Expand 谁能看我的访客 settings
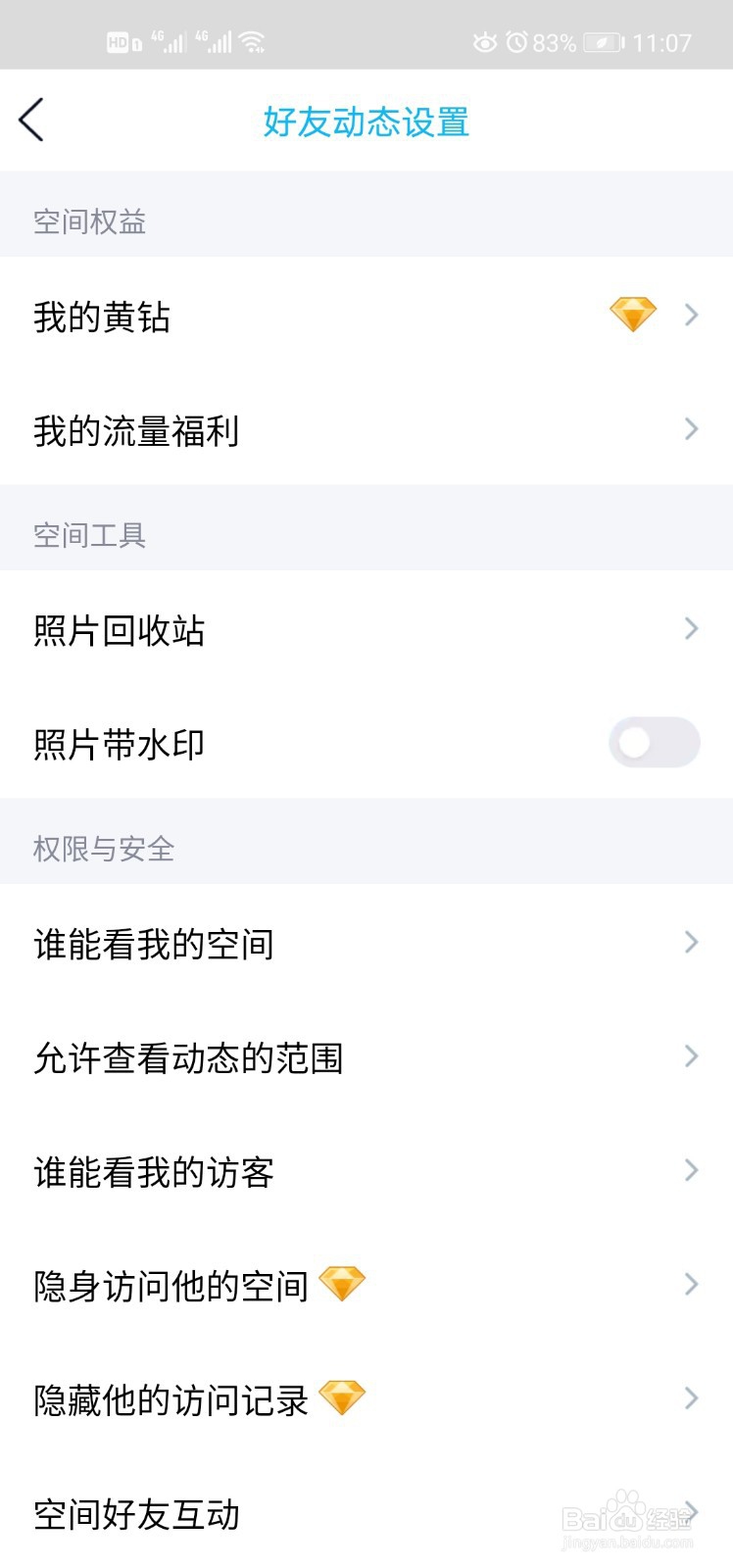 pos(366,1172)
